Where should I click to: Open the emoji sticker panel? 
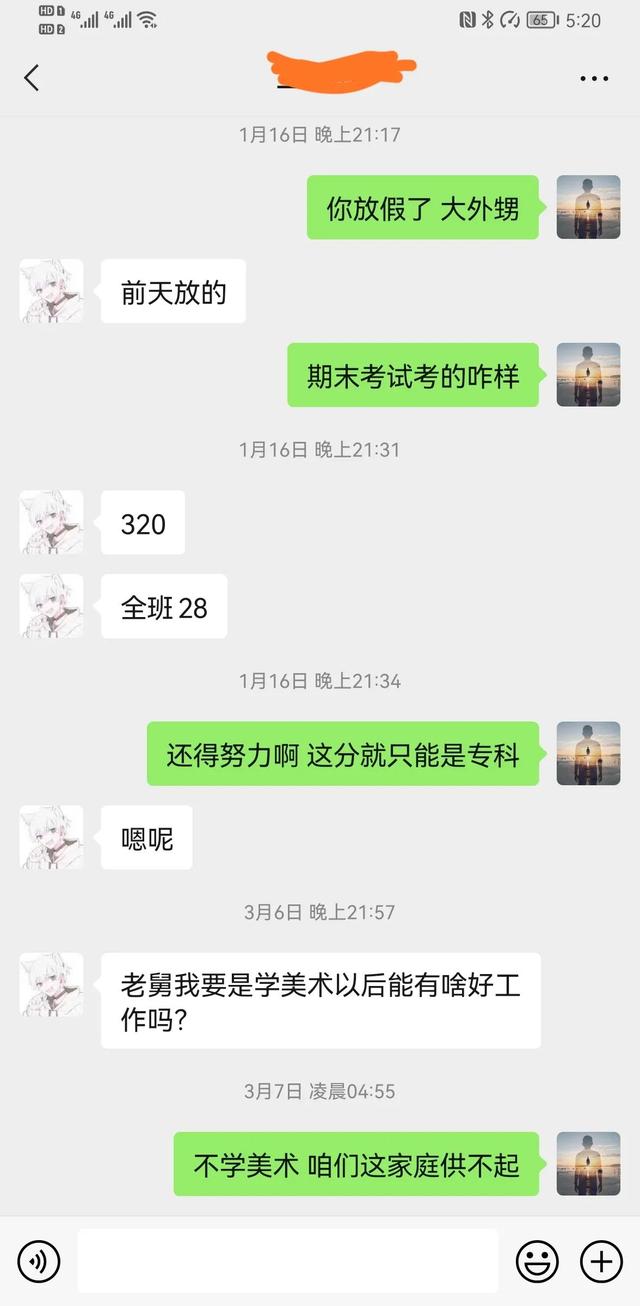[x=537, y=1262]
